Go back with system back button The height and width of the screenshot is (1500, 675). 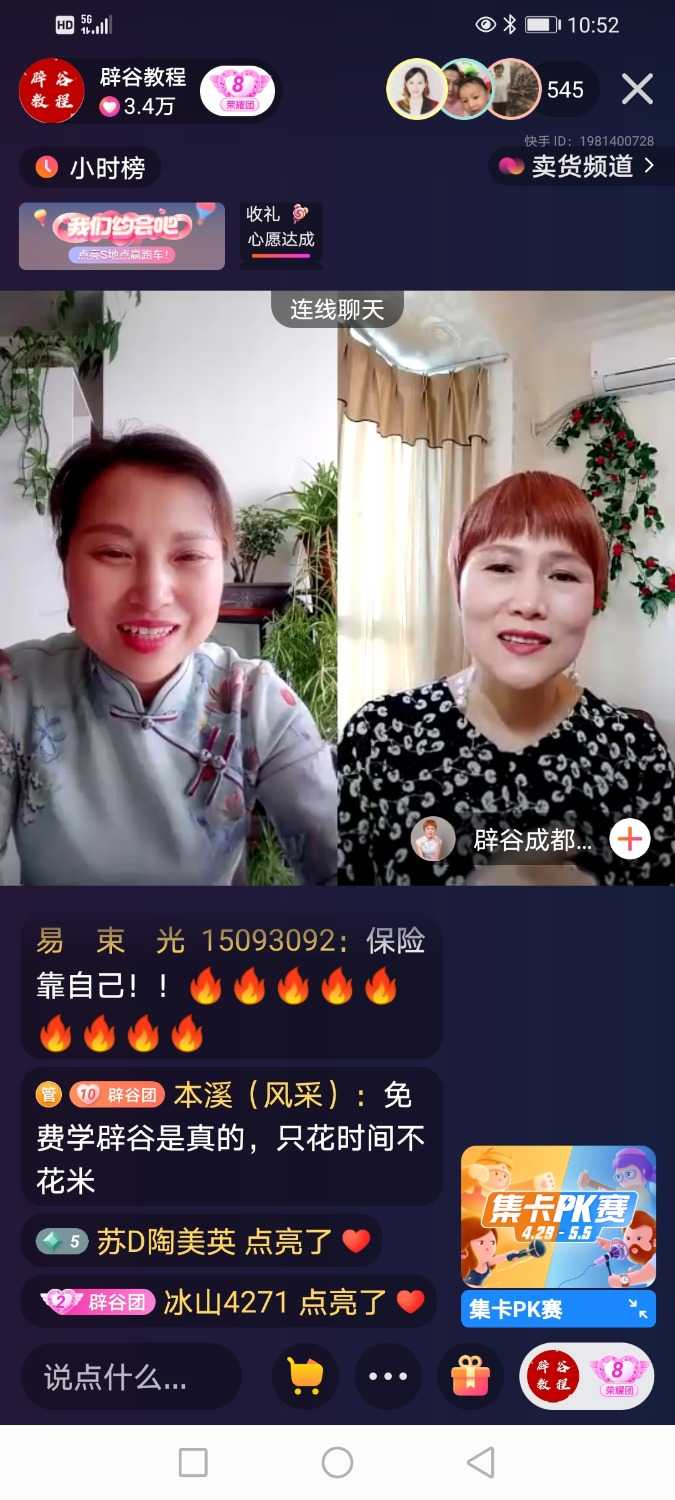pos(481,1463)
